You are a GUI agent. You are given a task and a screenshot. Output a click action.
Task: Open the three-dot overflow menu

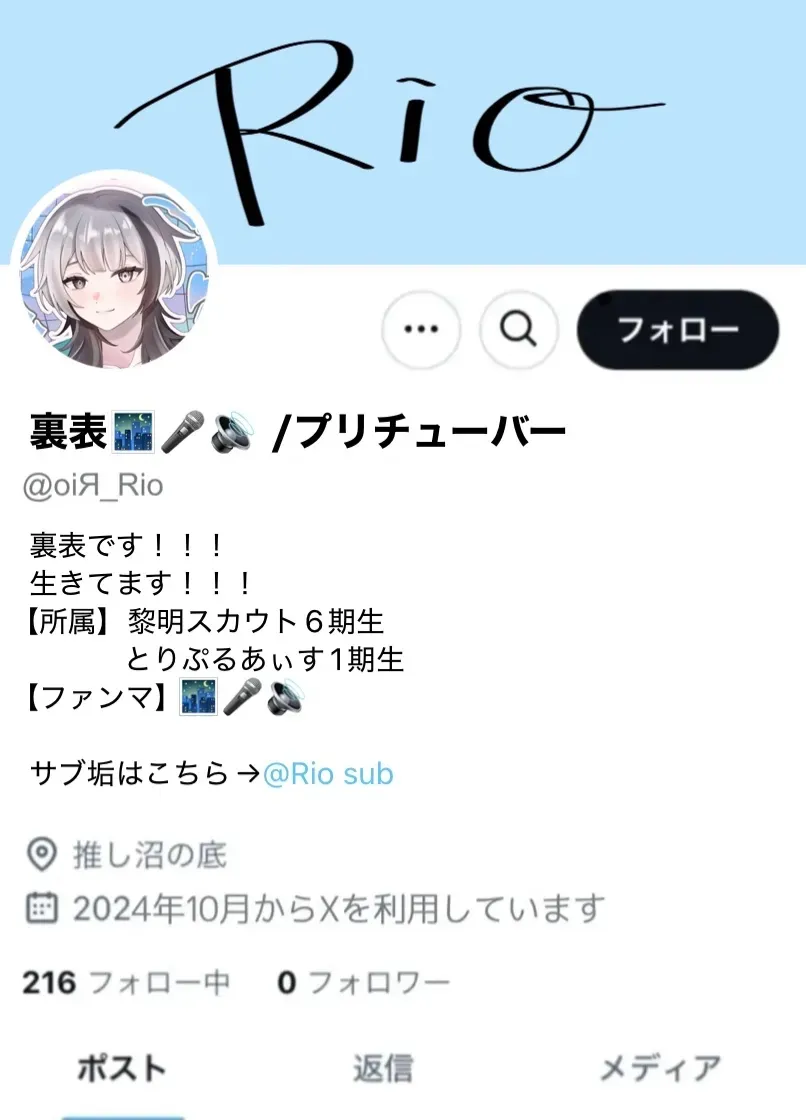point(421,330)
